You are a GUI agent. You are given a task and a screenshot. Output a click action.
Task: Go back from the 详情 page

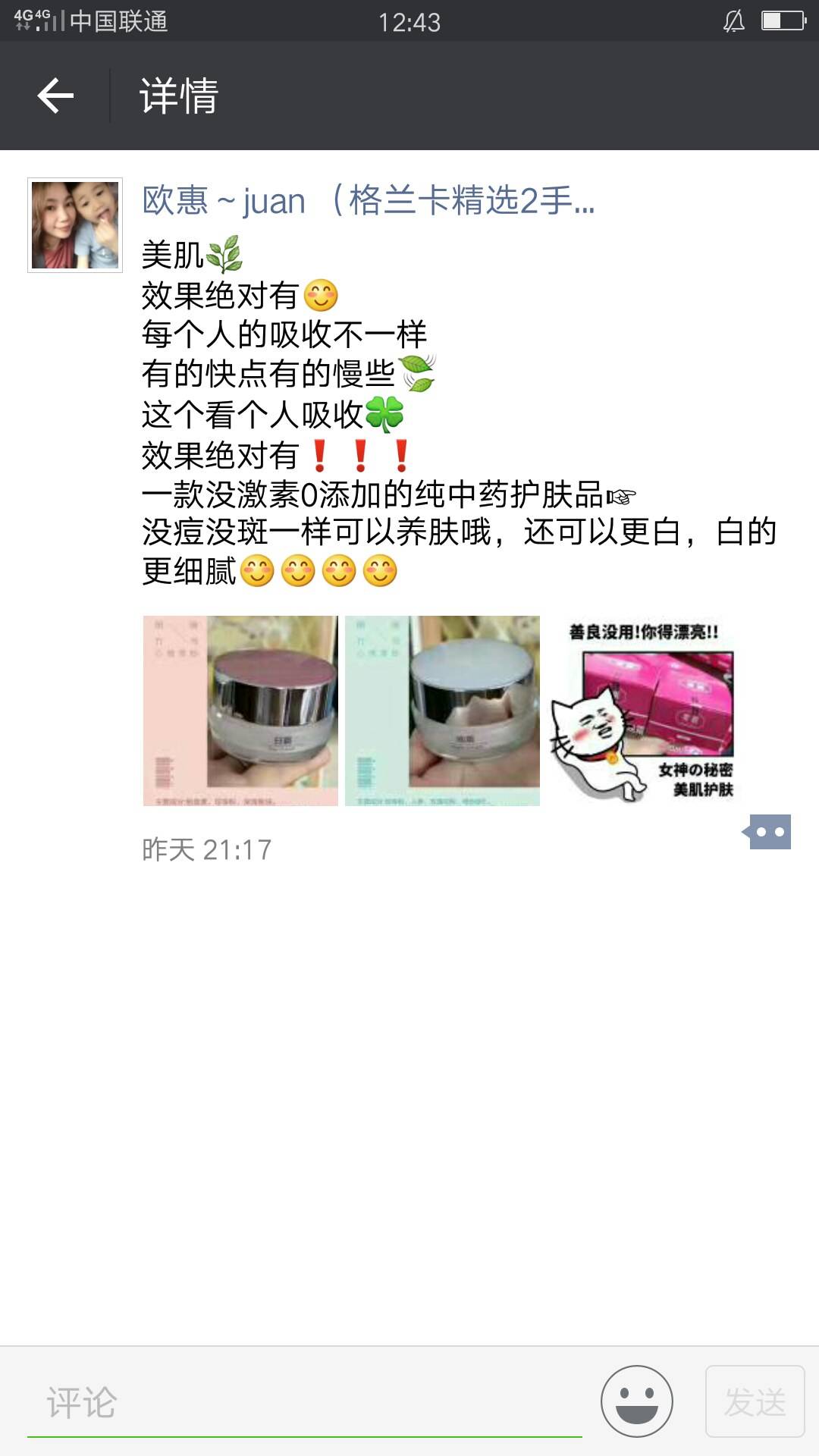[x=55, y=96]
